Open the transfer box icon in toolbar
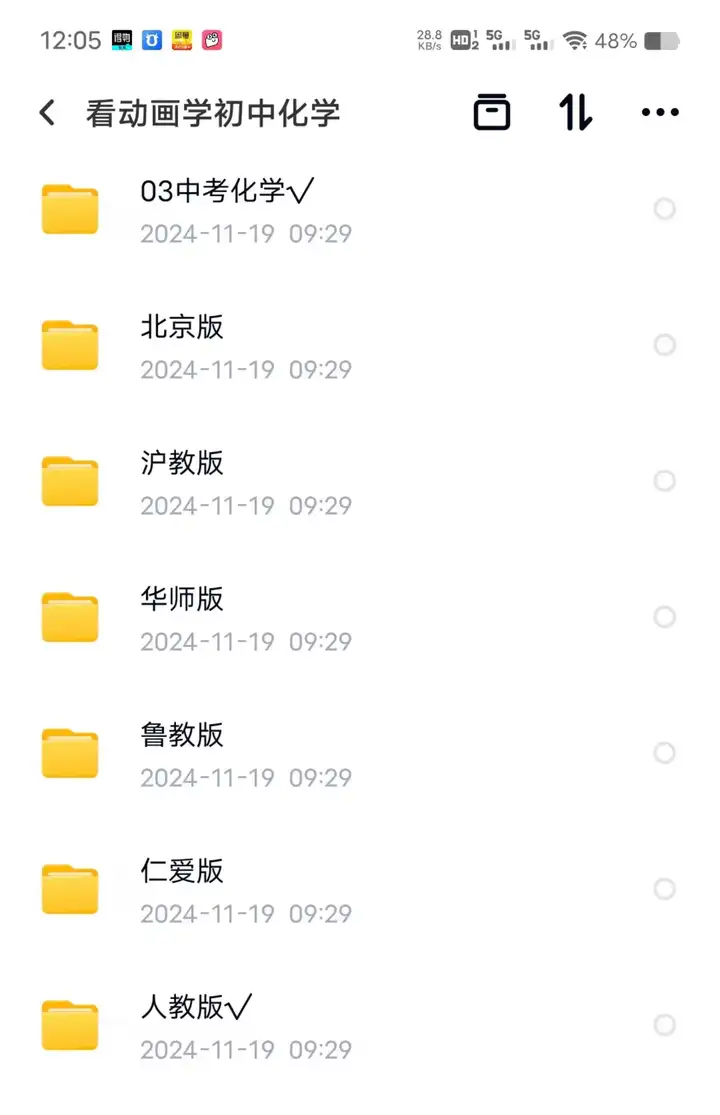720x1115 pixels. 490,112
